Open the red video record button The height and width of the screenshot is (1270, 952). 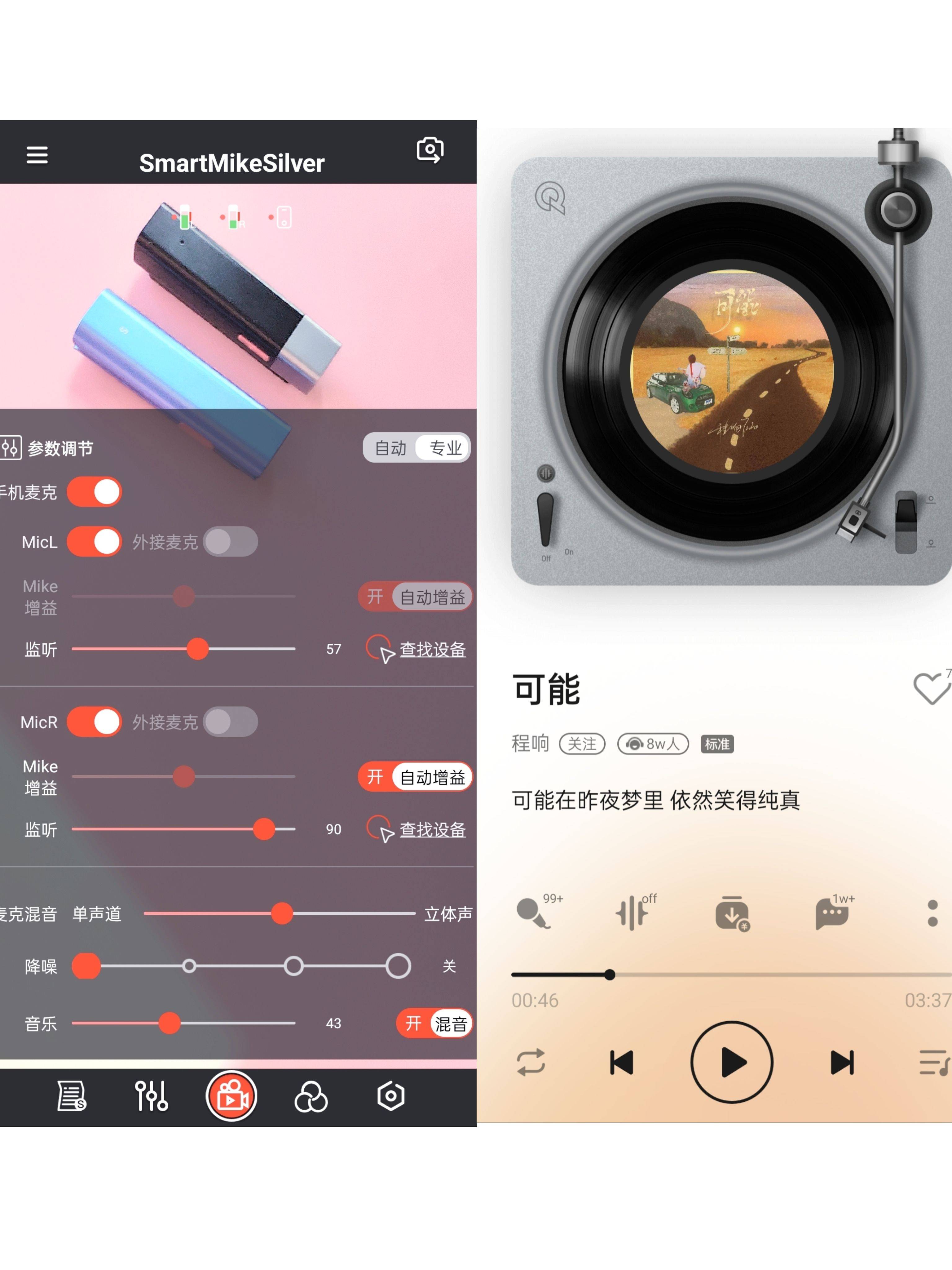[x=232, y=1096]
